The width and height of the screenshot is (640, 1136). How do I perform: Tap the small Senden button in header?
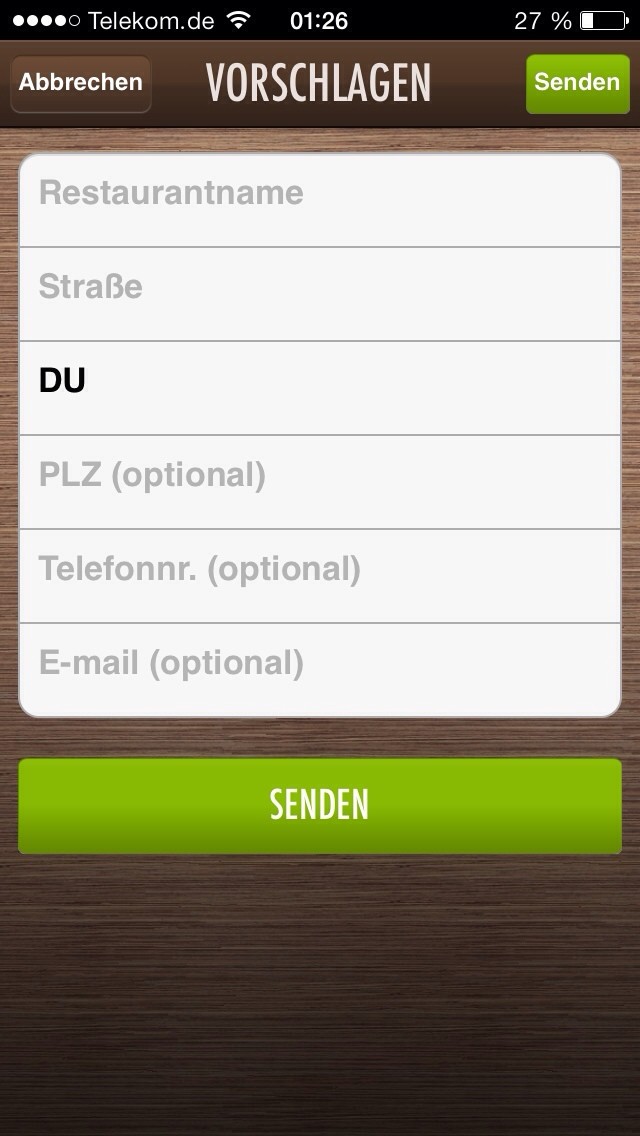[578, 83]
